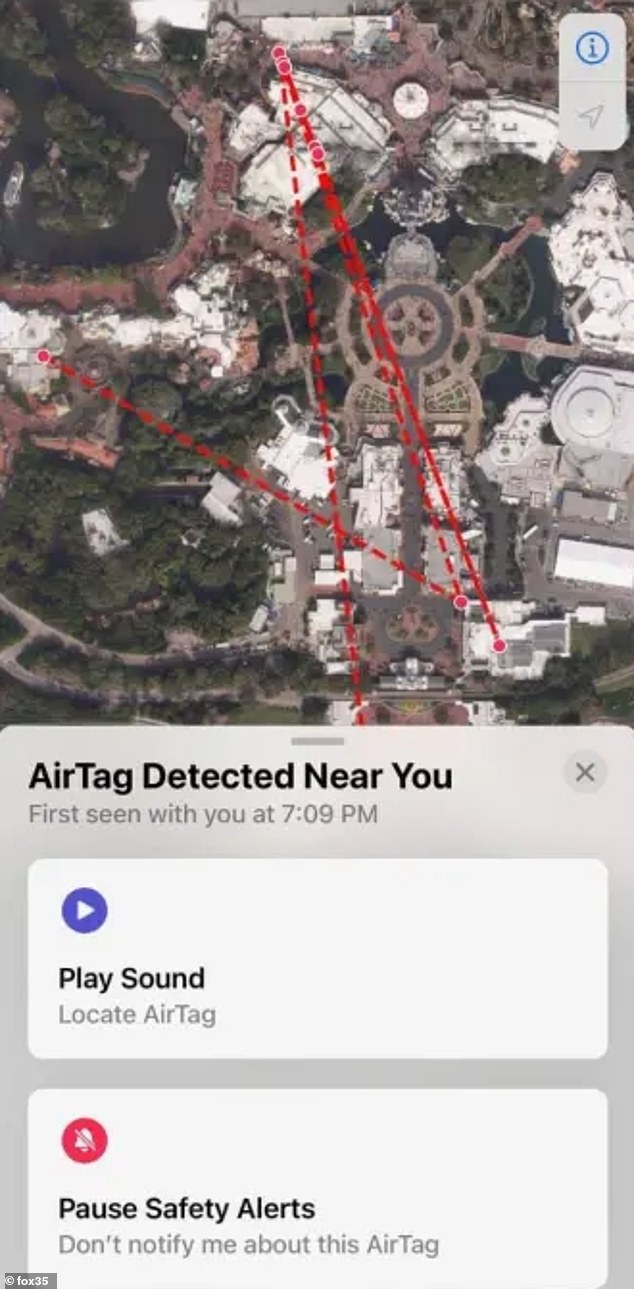Select Pause Safety Alerts
This screenshot has height=1289, width=634.
(x=316, y=1186)
